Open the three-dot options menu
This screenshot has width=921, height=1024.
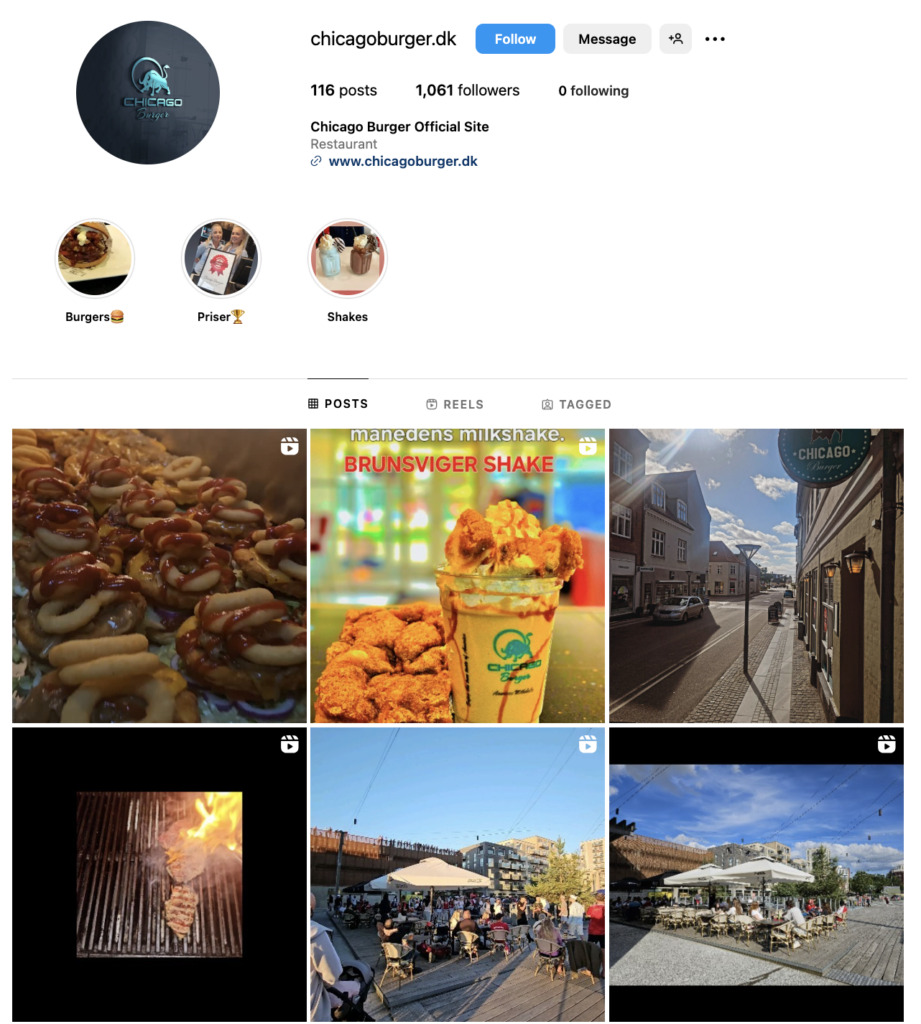pyautogui.click(x=715, y=39)
